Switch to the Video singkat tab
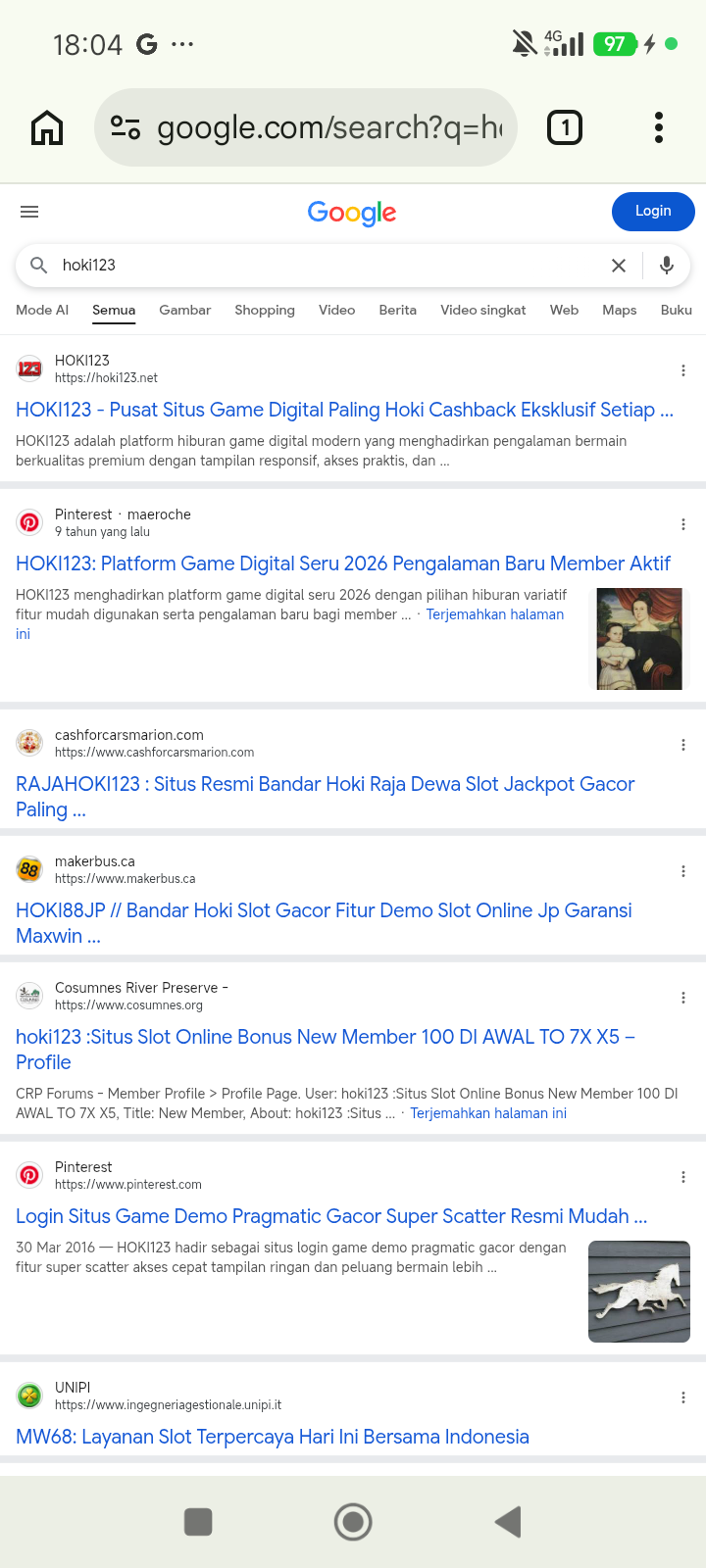Viewport: 706px width, 1568px height. pyautogui.click(x=483, y=310)
